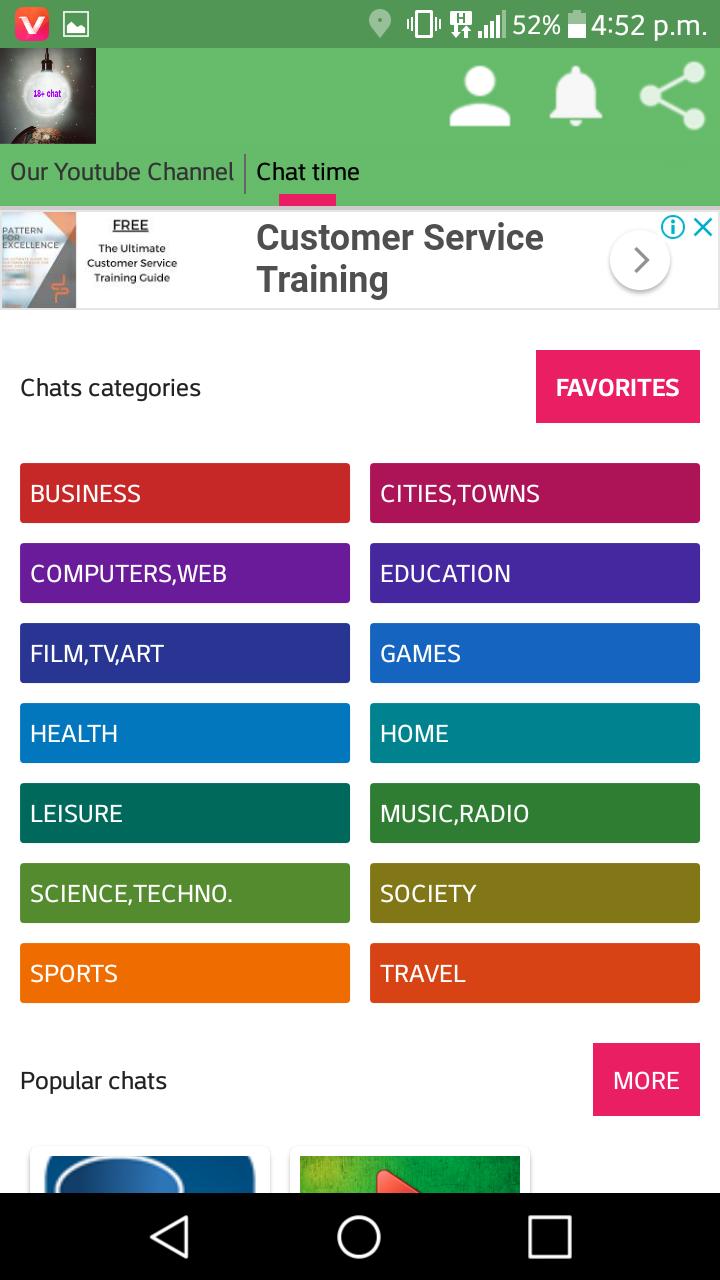Close the Customer Service Training ad
The width and height of the screenshot is (720, 1280).
pos(704,227)
